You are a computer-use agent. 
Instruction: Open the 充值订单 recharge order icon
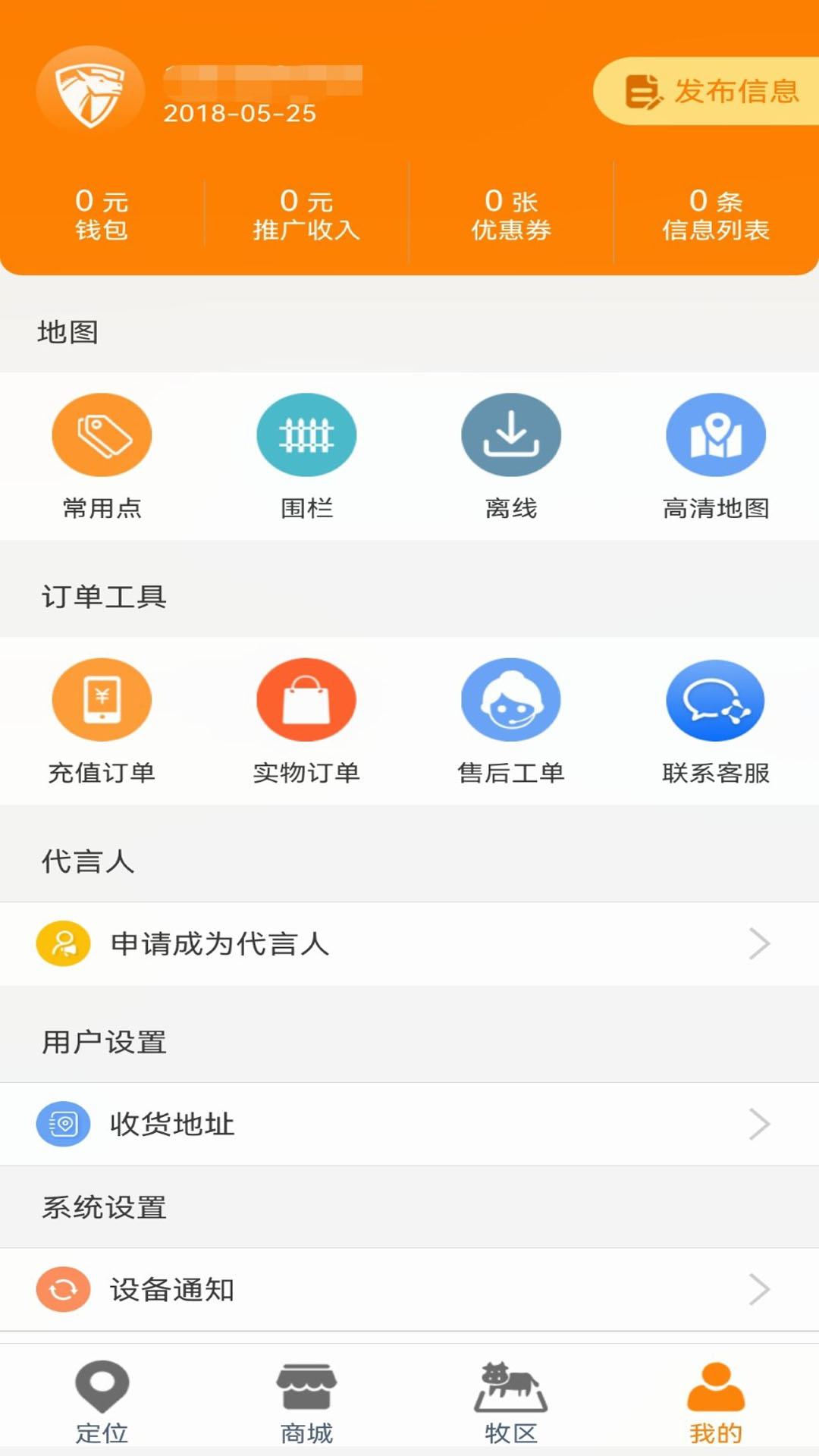pyautogui.click(x=102, y=699)
